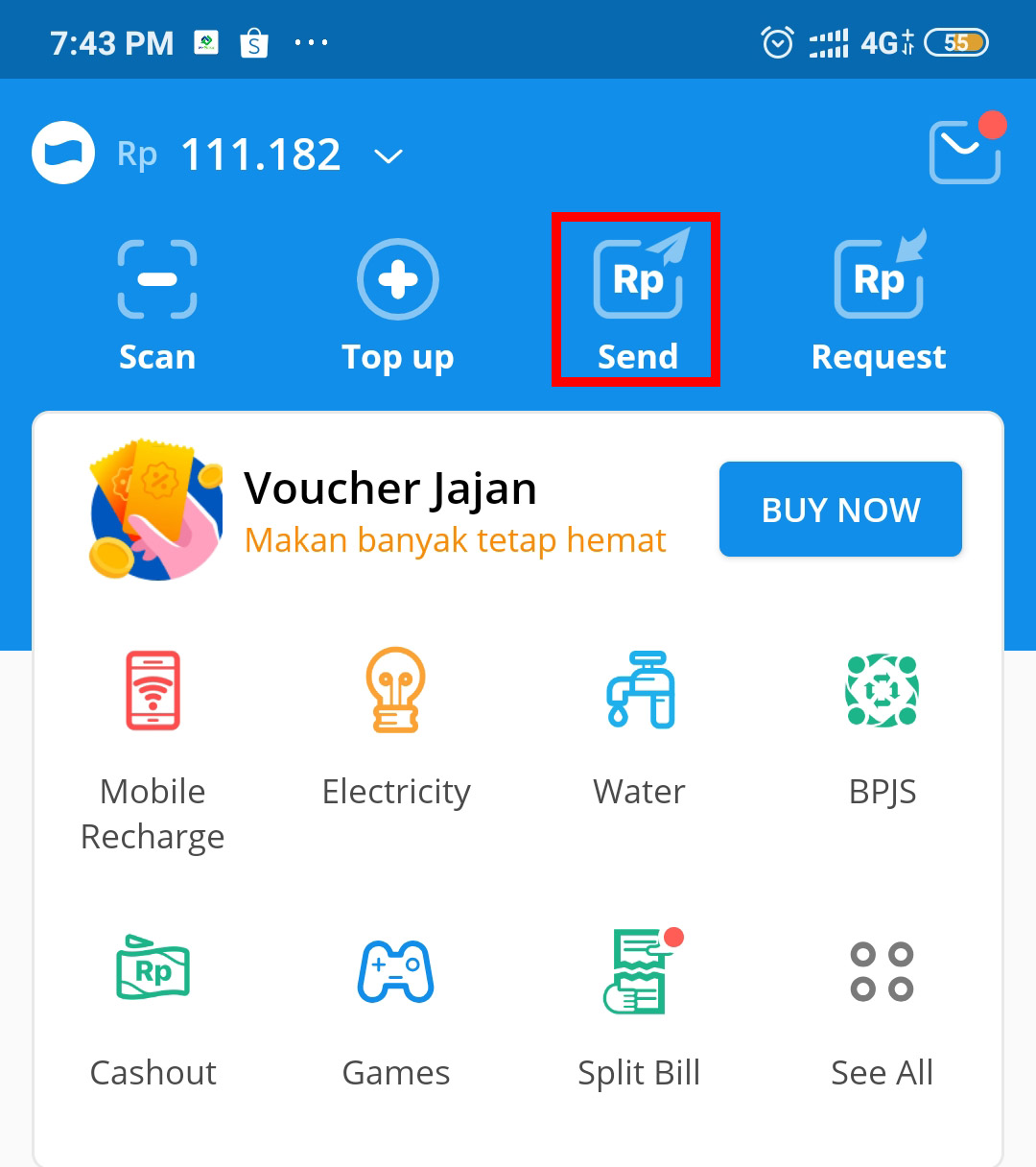Open Request money option
This screenshot has width=1036, height=1167.
tap(879, 303)
